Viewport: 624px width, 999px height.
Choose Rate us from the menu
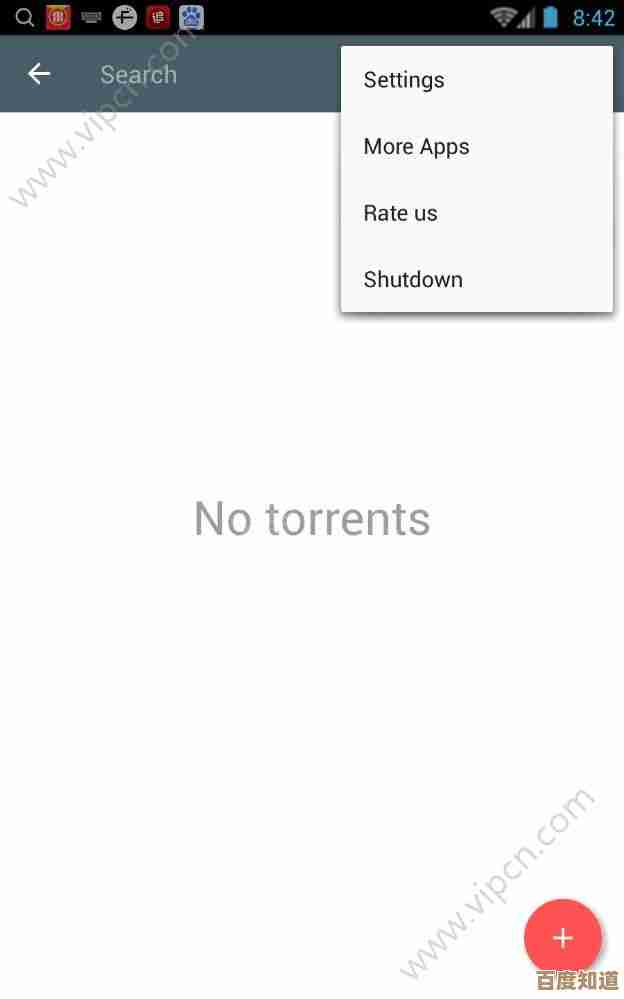tap(400, 213)
